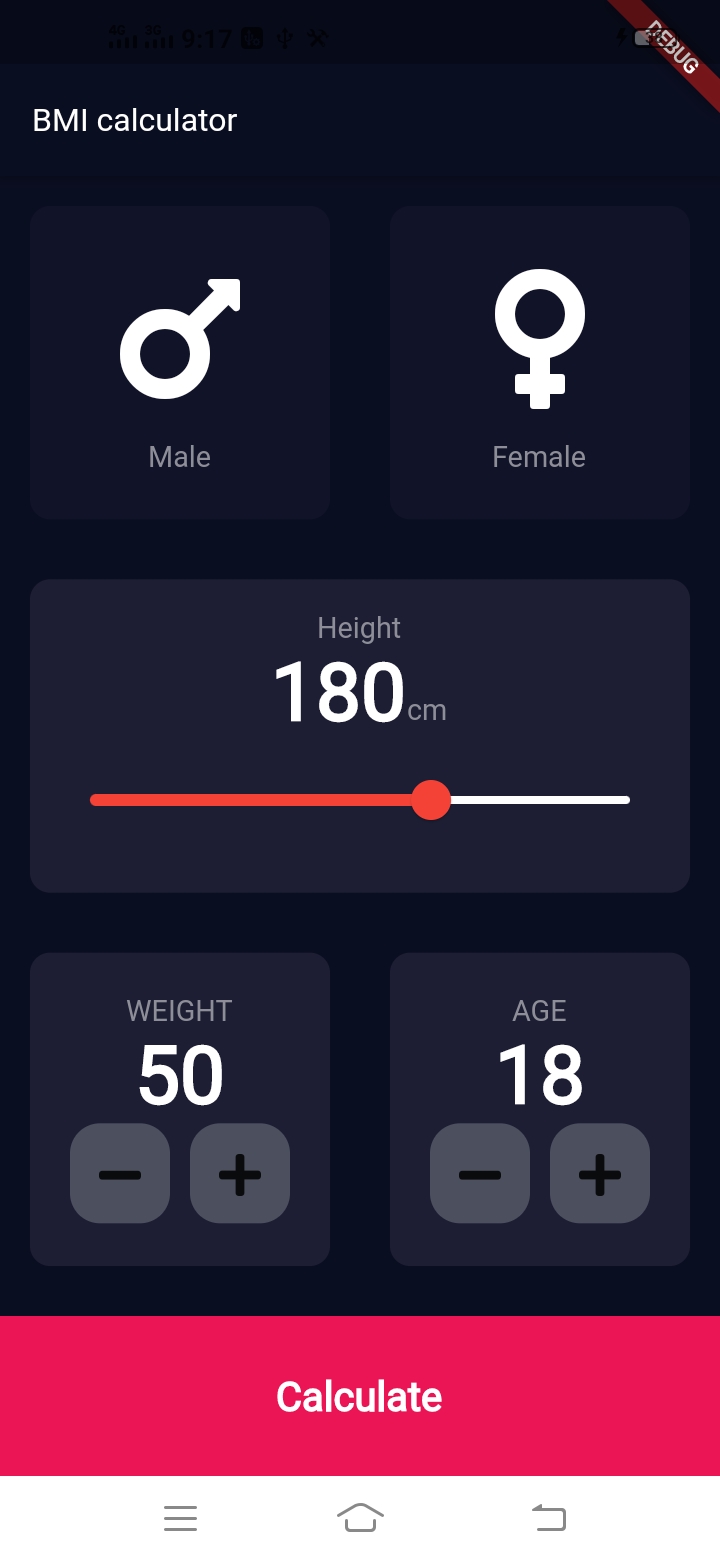Image resolution: width=720 pixels, height=1560 pixels.
Task: Tap the weight minus icon
Action: pos(119,1173)
